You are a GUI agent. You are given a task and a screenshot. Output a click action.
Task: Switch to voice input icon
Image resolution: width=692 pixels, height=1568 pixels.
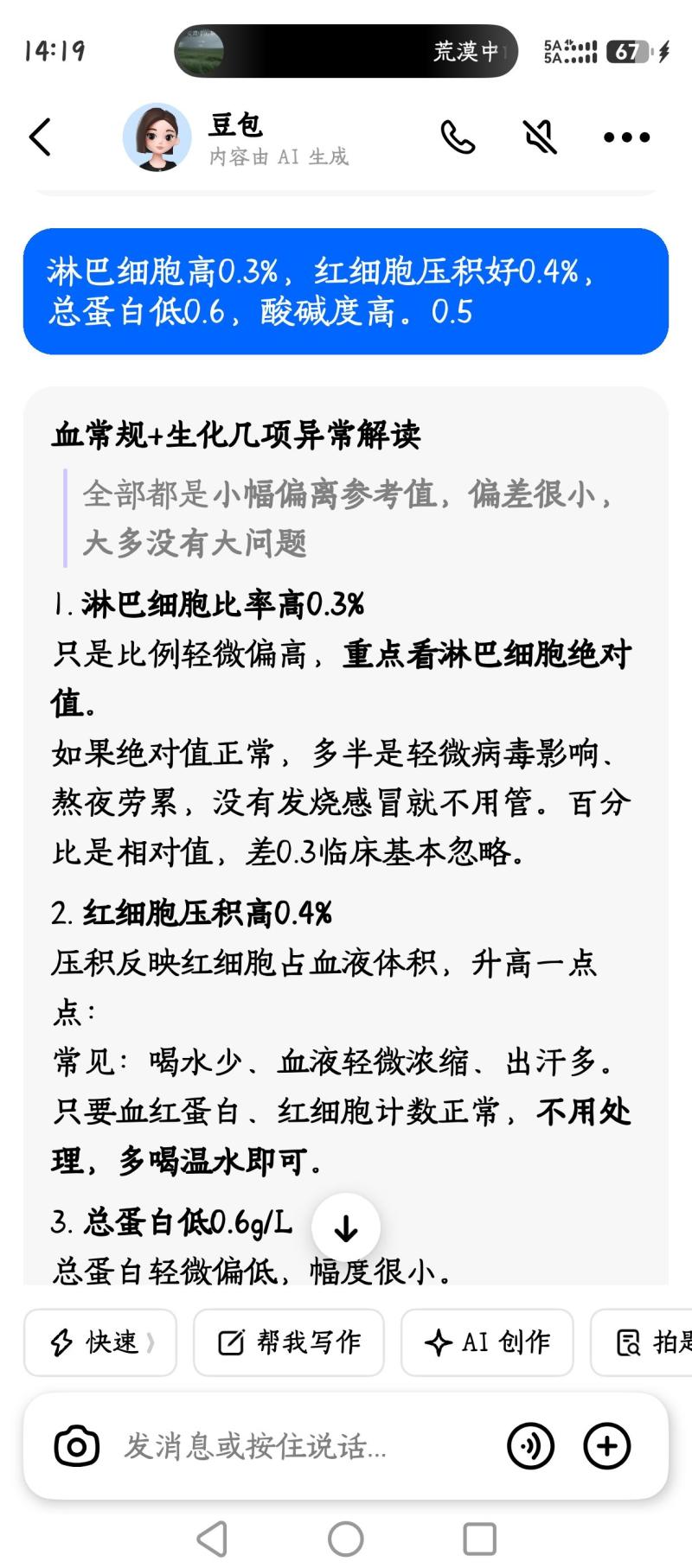coord(530,1446)
